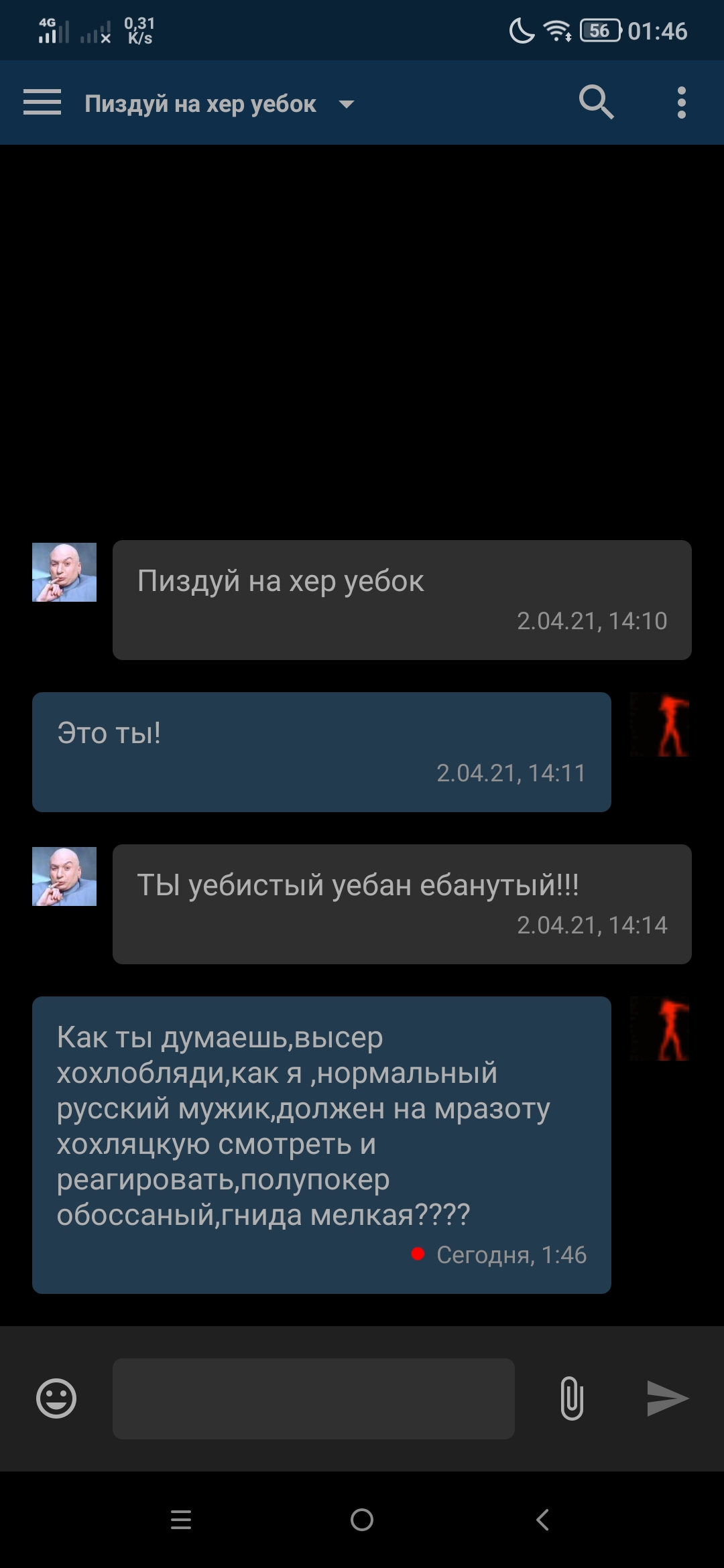Focus the message text field
The height and width of the screenshot is (1568, 724).
[x=314, y=1398]
